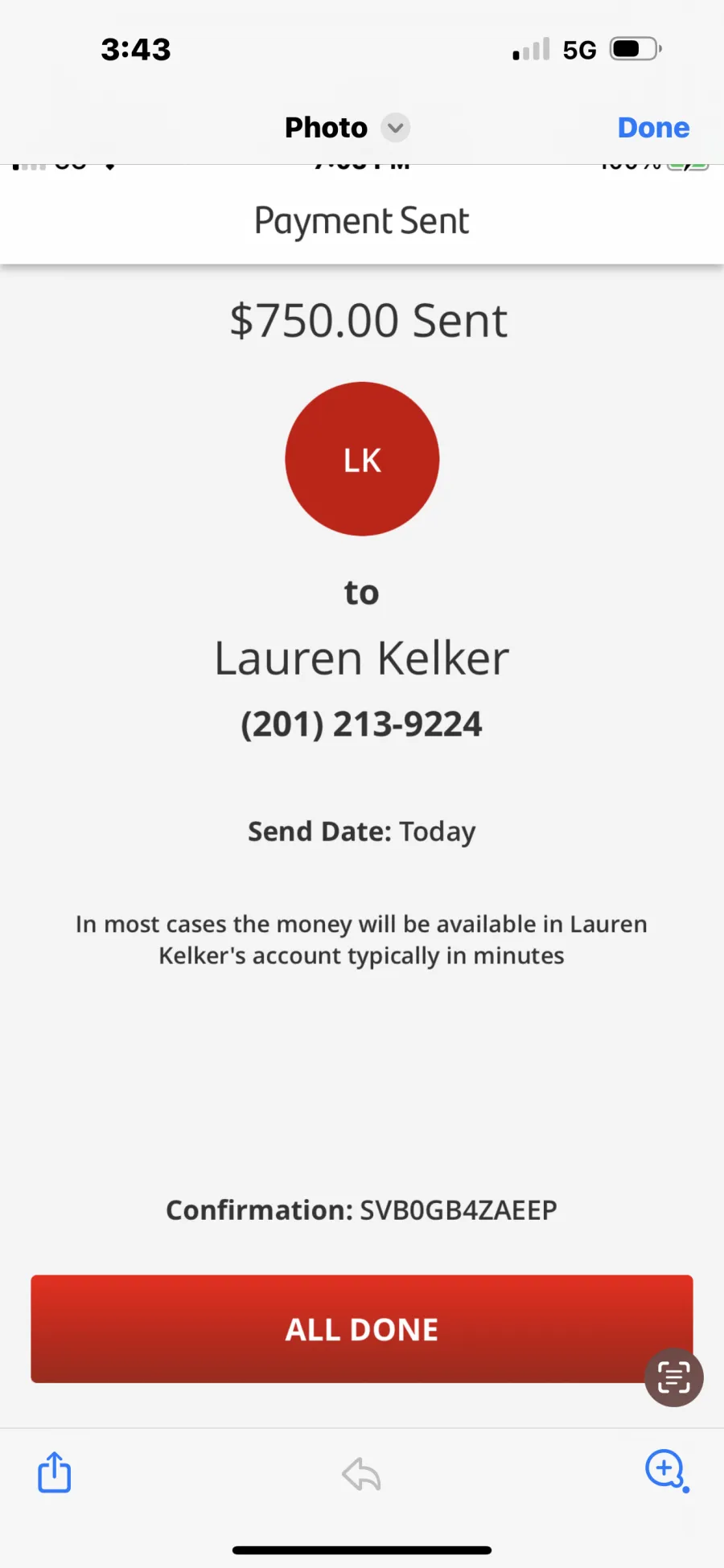This screenshot has width=724, height=1568.
Task: Tap Done to close the photo viewer
Action: pyautogui.click(x=653, y=128)
